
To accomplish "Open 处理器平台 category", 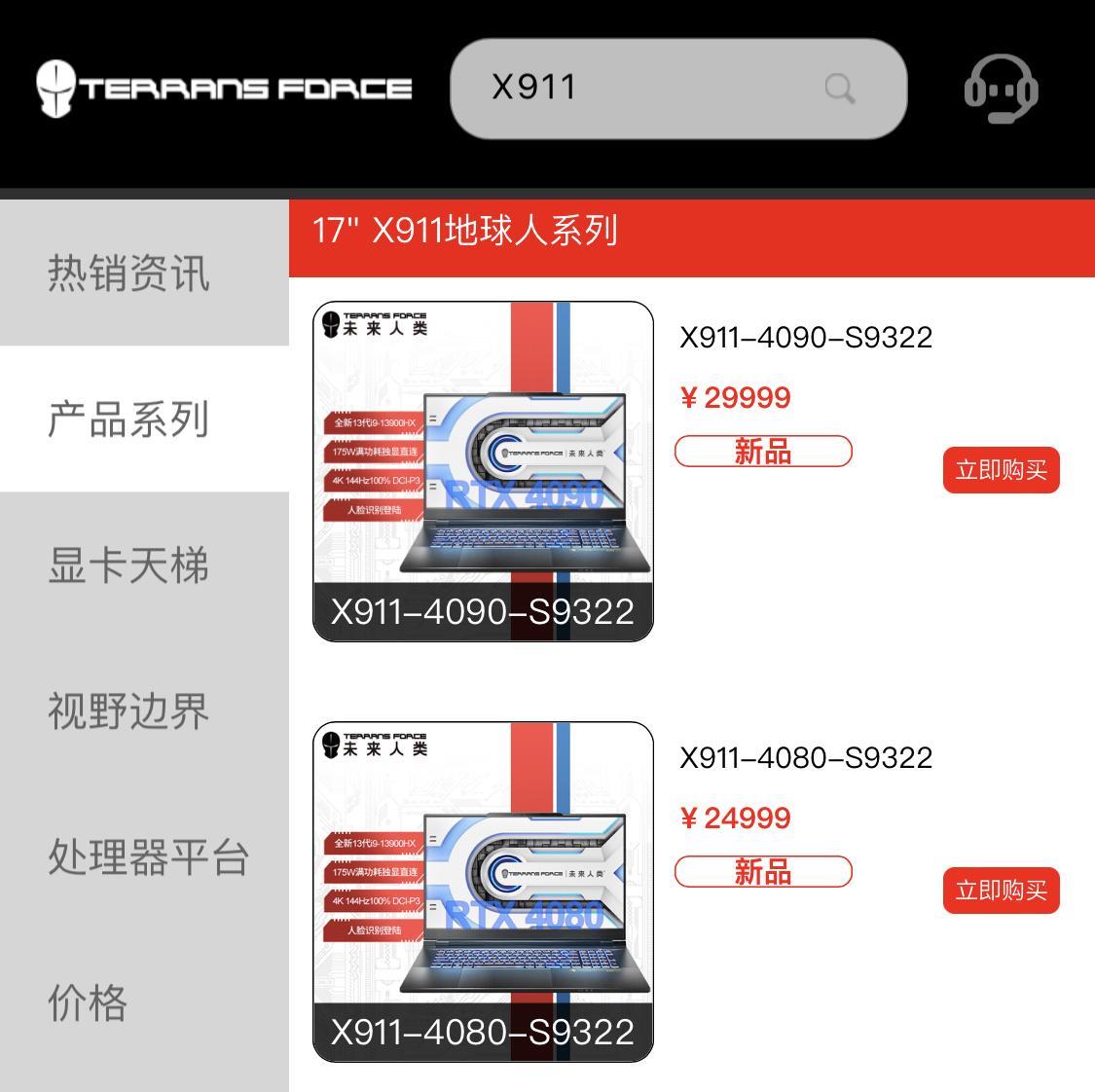I will [x=148, y=857].
